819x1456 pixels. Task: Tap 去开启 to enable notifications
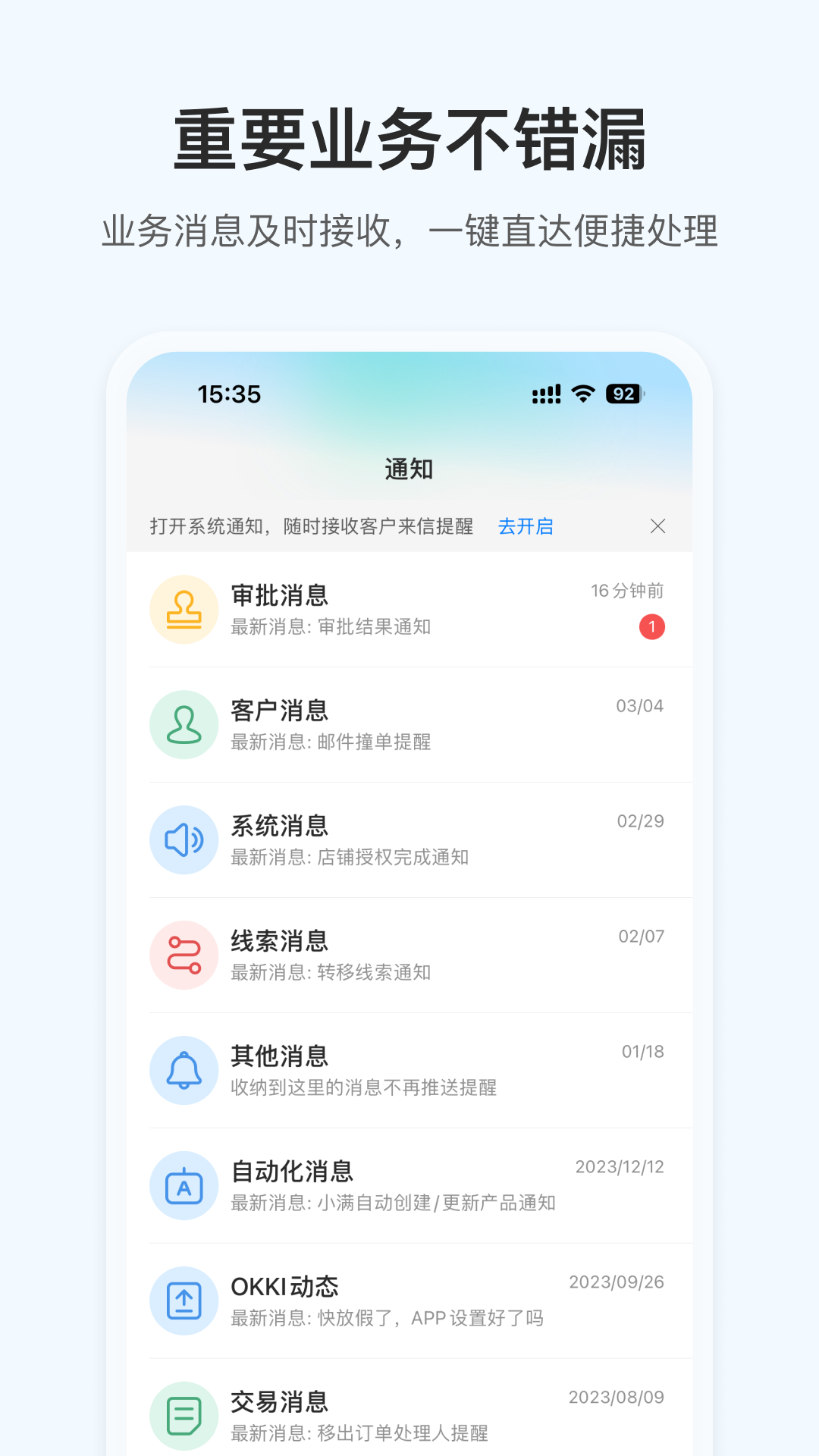526,526
